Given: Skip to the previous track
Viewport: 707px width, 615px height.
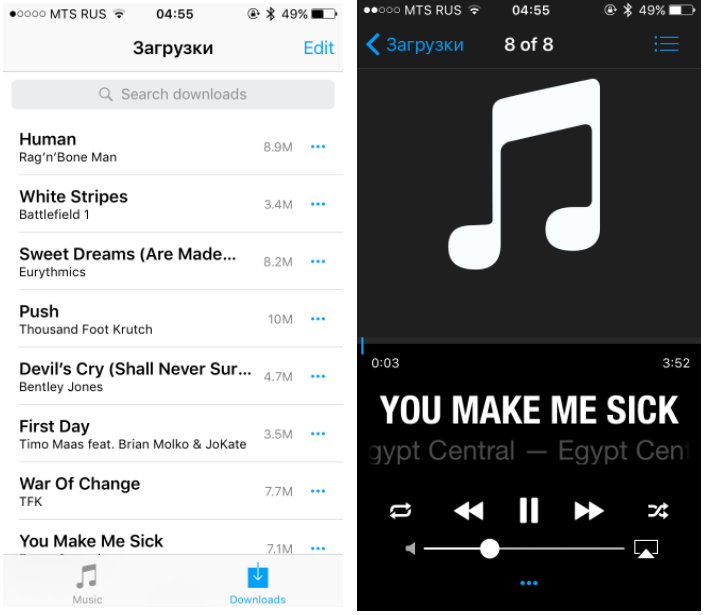Looking at the screenshot, I should tap(468, 511).
